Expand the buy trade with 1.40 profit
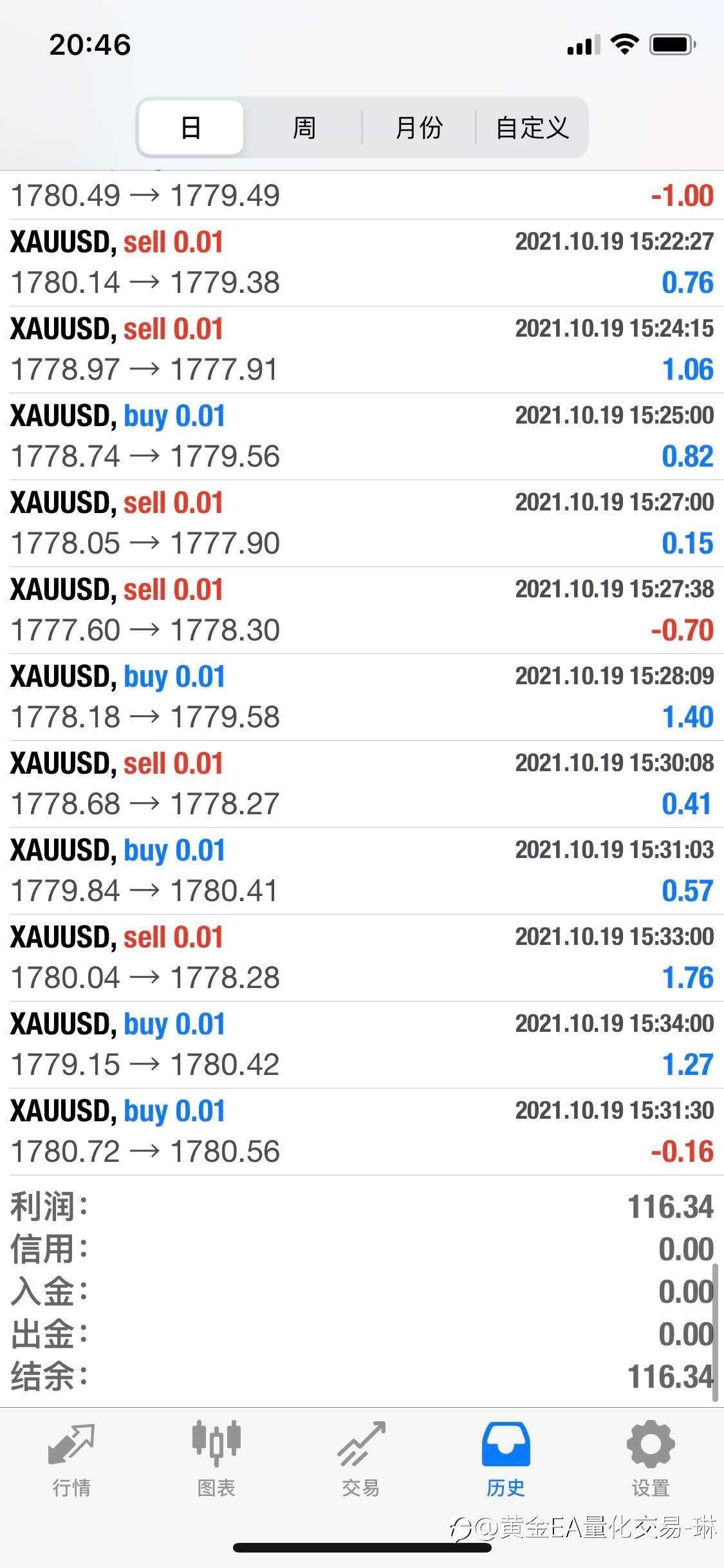 click(x=362, y=697)
